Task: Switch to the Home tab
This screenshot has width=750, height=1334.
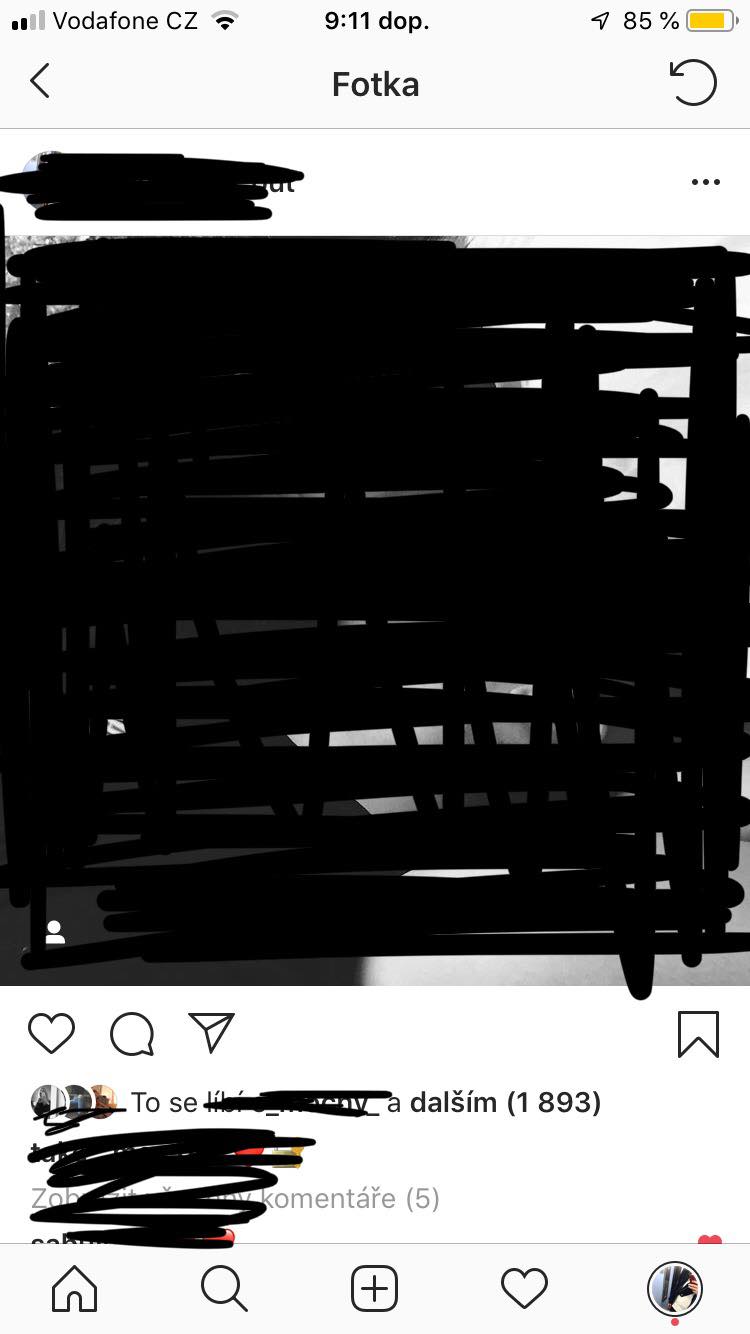Action: pyautogui.click(x=75, y=1288)
